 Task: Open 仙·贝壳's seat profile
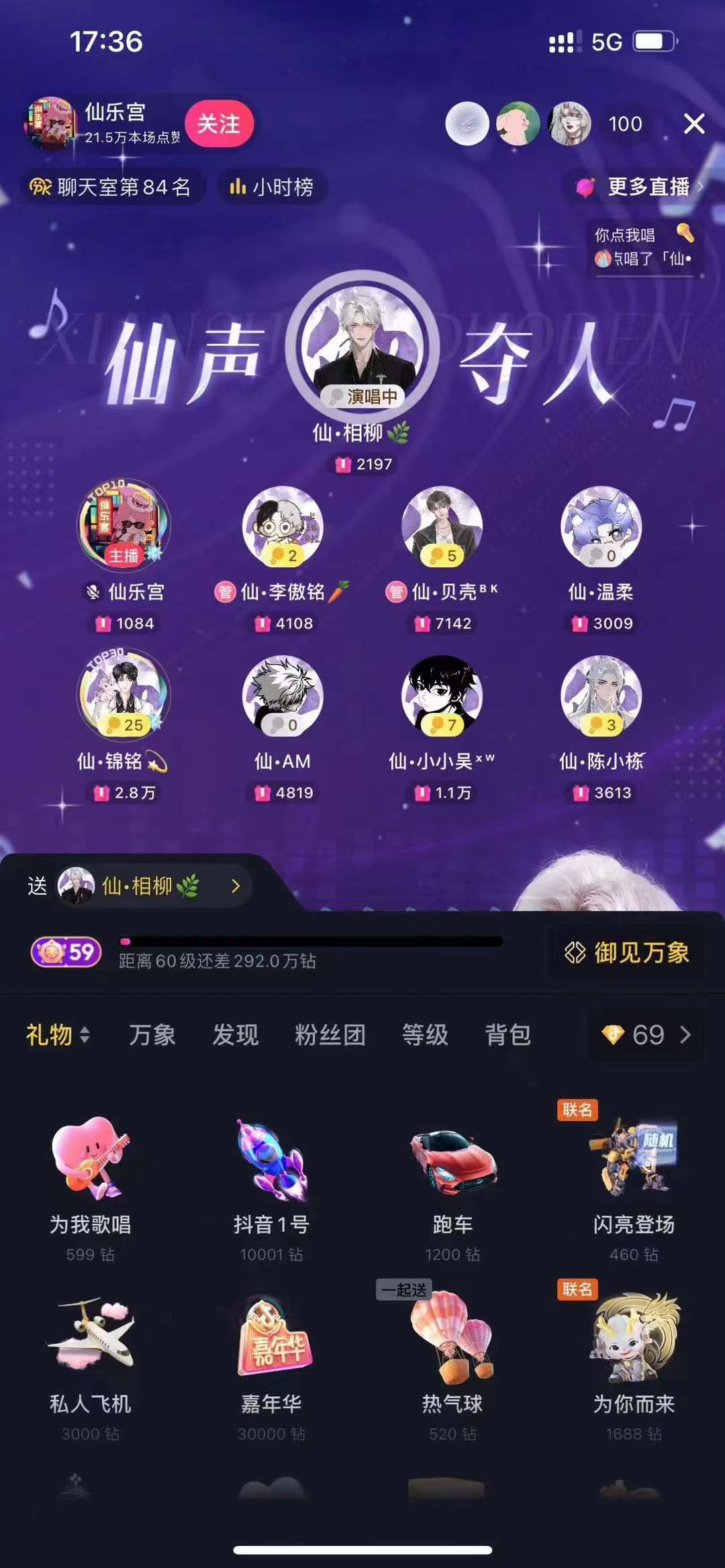442,526
